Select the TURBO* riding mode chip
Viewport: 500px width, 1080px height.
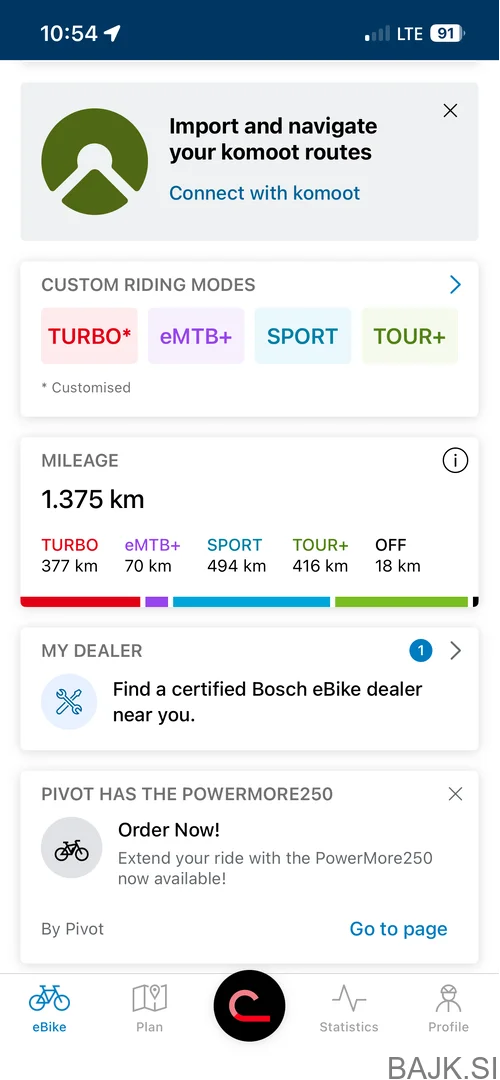click(x=90, y=336)
